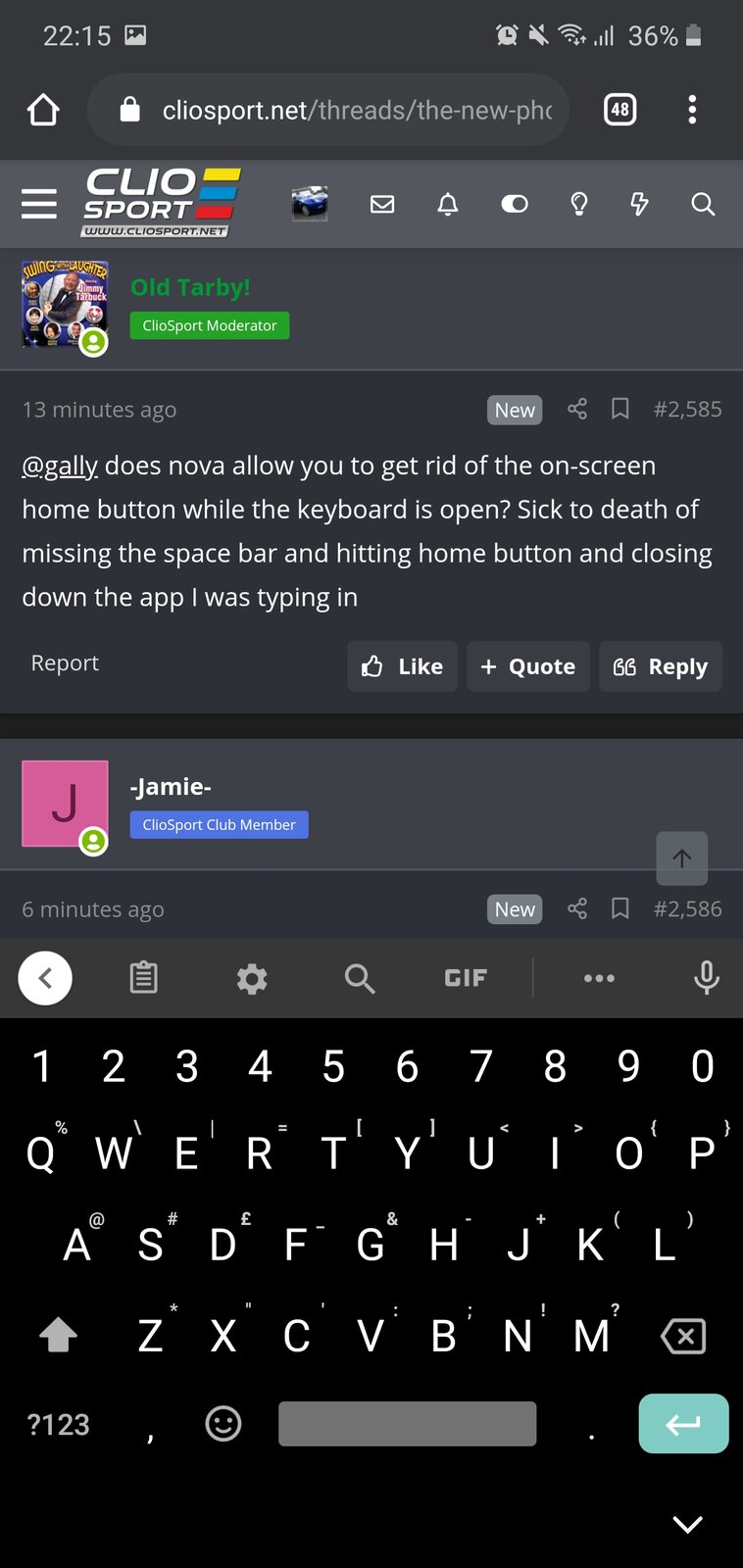This screenshot has width=743, height=1568.
Task: Open the 48 tabs switcher
Action: coord(619,110)
